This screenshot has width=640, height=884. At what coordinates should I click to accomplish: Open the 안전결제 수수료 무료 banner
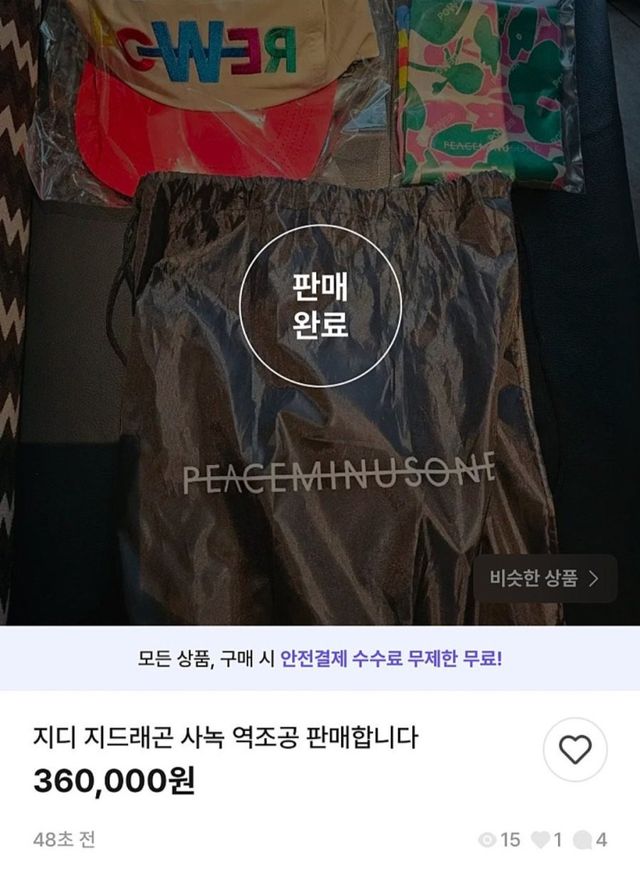click(320, 659)
